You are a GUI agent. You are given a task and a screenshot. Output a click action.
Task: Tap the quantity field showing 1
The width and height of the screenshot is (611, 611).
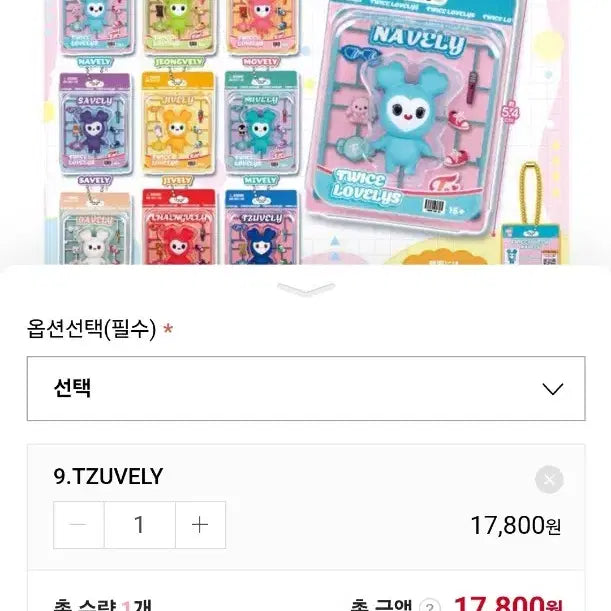(x=139, y=525)
